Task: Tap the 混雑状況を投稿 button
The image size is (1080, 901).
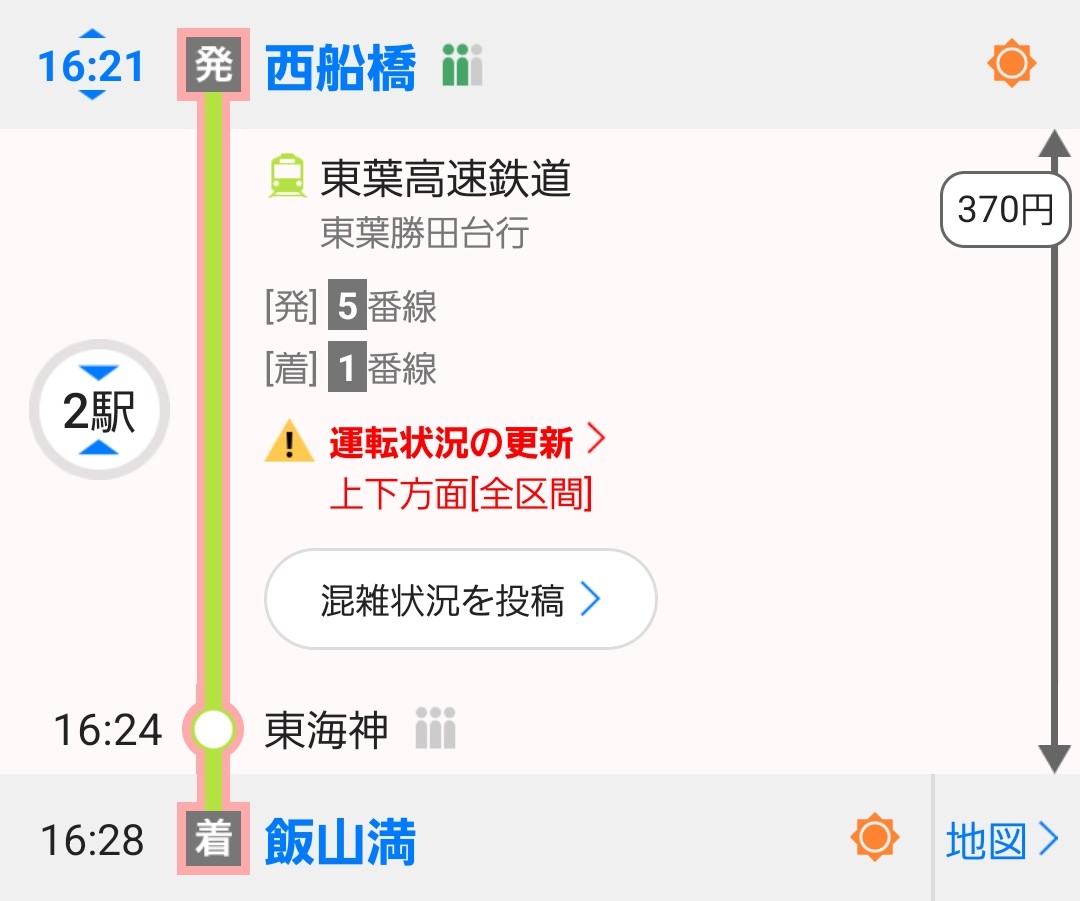Action: pyautogui.click(x=460, y=600)
